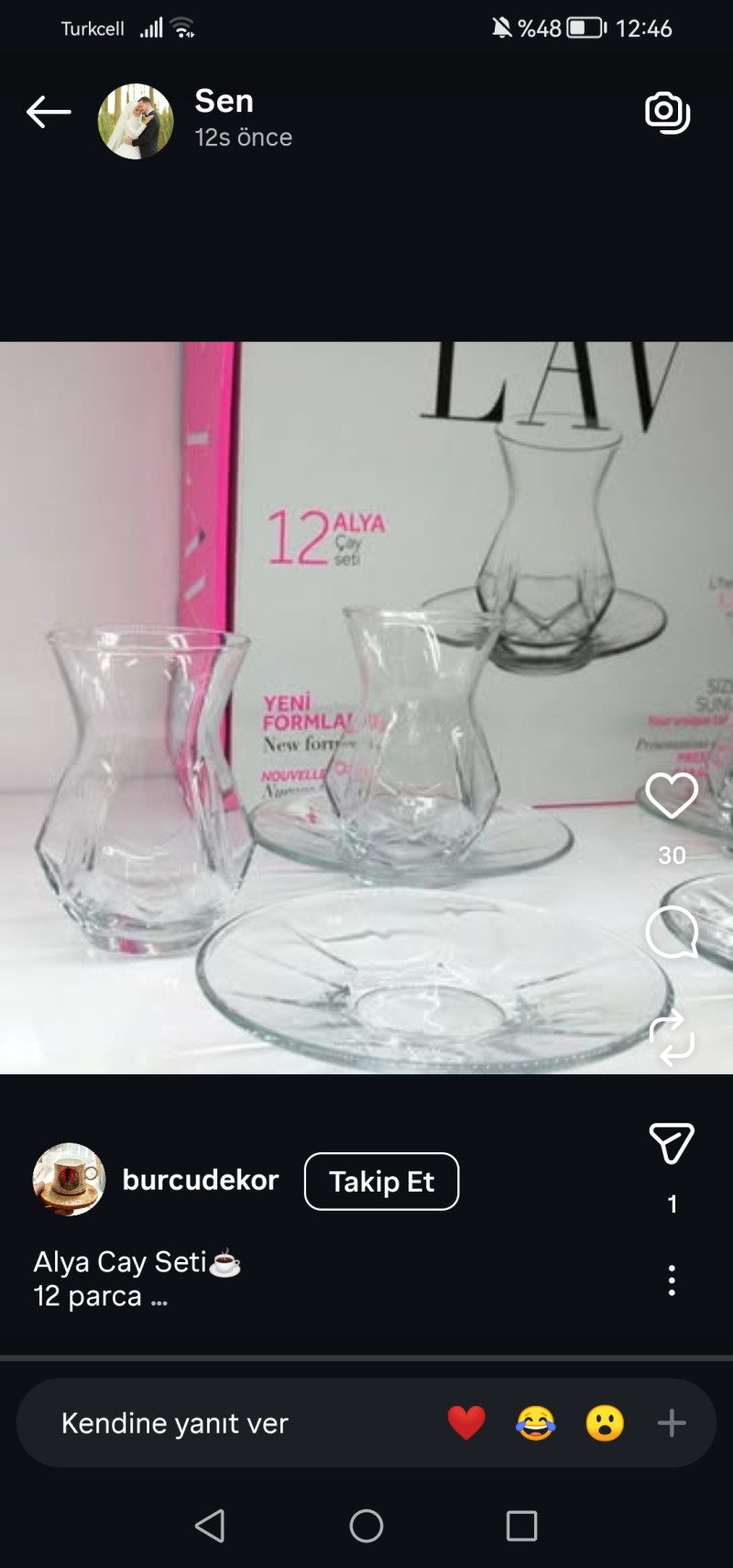React with the laughing emoji

click(536, 1423)
